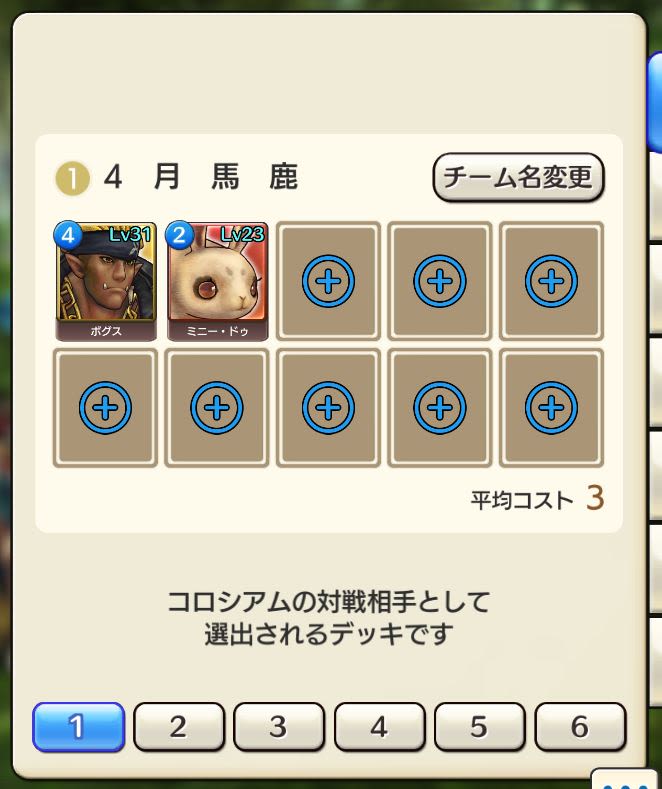Tap the チーム名変更 button
Viewport: 662px width, 789px height.
tap(518, 178)
